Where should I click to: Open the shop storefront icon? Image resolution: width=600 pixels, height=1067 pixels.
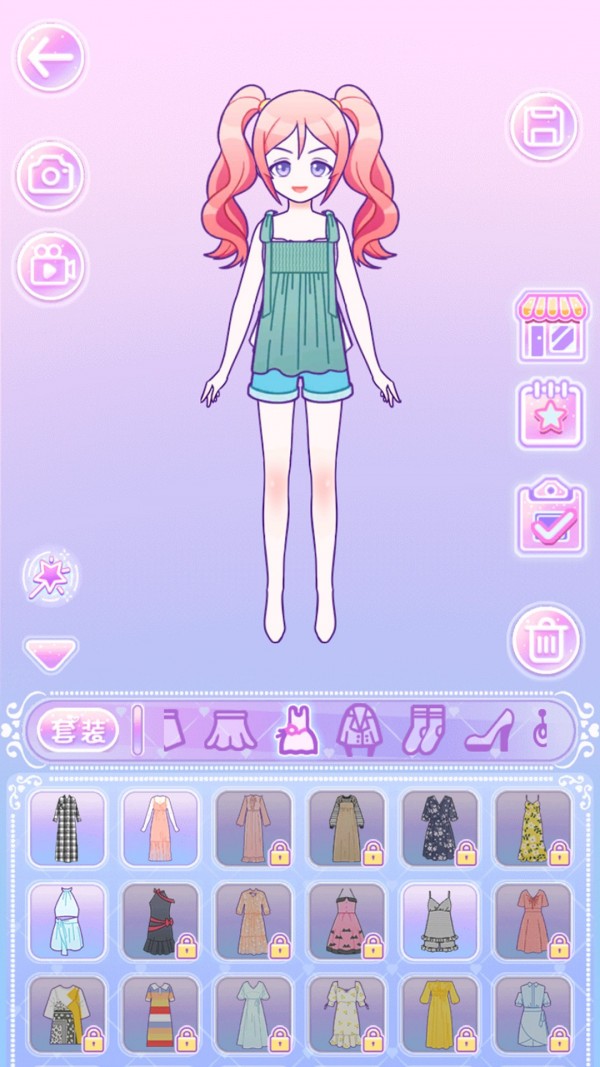[x=551, y=327]
